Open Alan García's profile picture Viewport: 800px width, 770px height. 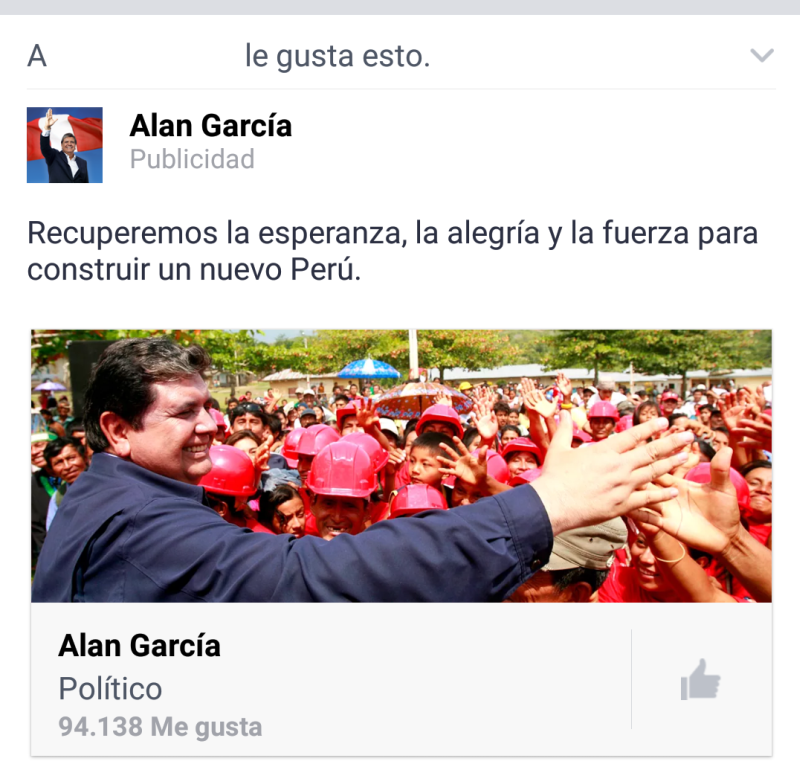tap(65, 145)
